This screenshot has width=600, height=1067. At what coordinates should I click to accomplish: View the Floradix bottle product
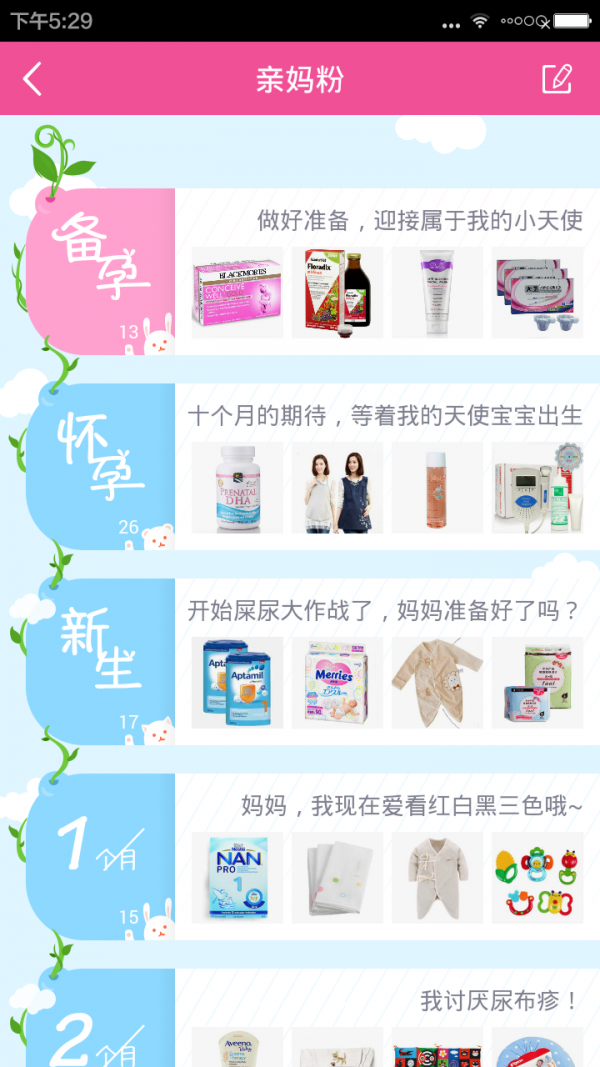[x=337, y=292]
